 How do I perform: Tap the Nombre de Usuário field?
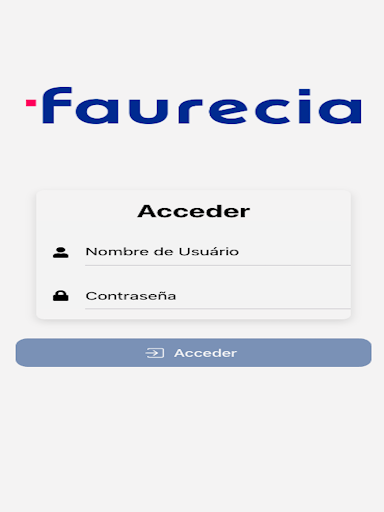218,252
